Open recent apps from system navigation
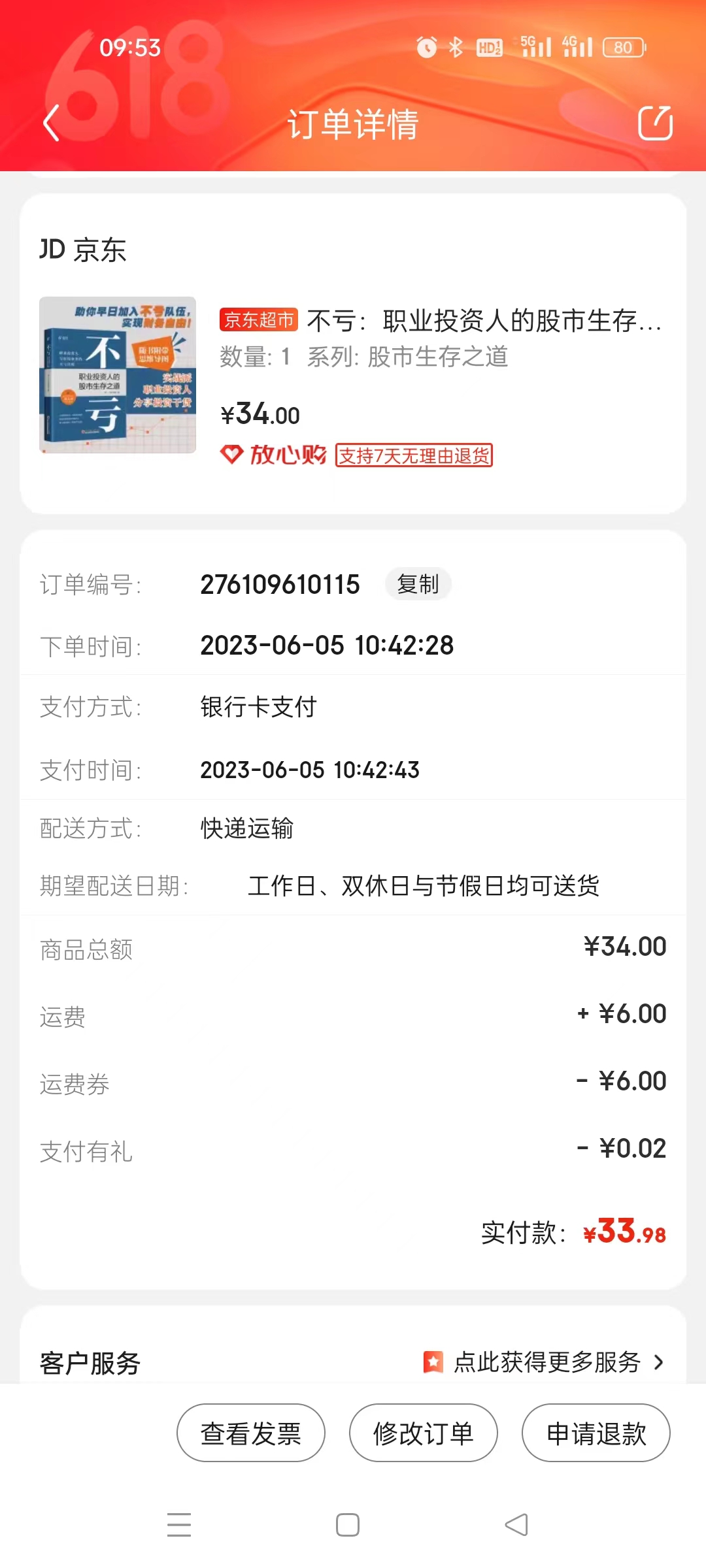 (x=179, y=1525)
